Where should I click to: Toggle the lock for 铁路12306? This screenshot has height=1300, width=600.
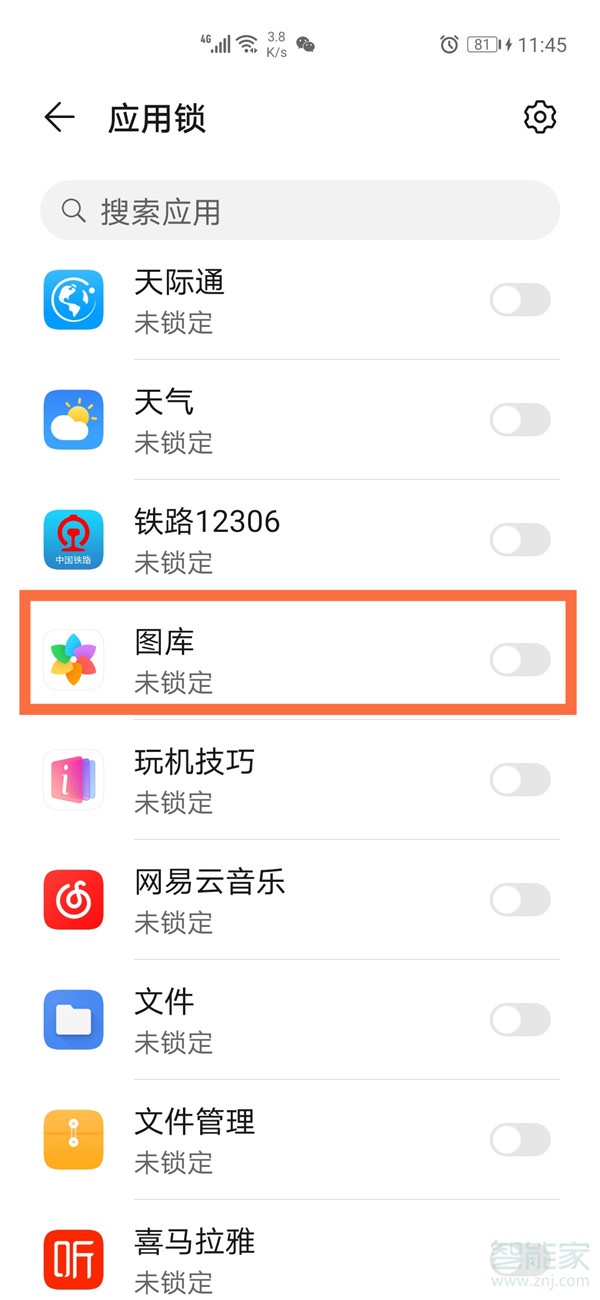click(x=520, y=540)
